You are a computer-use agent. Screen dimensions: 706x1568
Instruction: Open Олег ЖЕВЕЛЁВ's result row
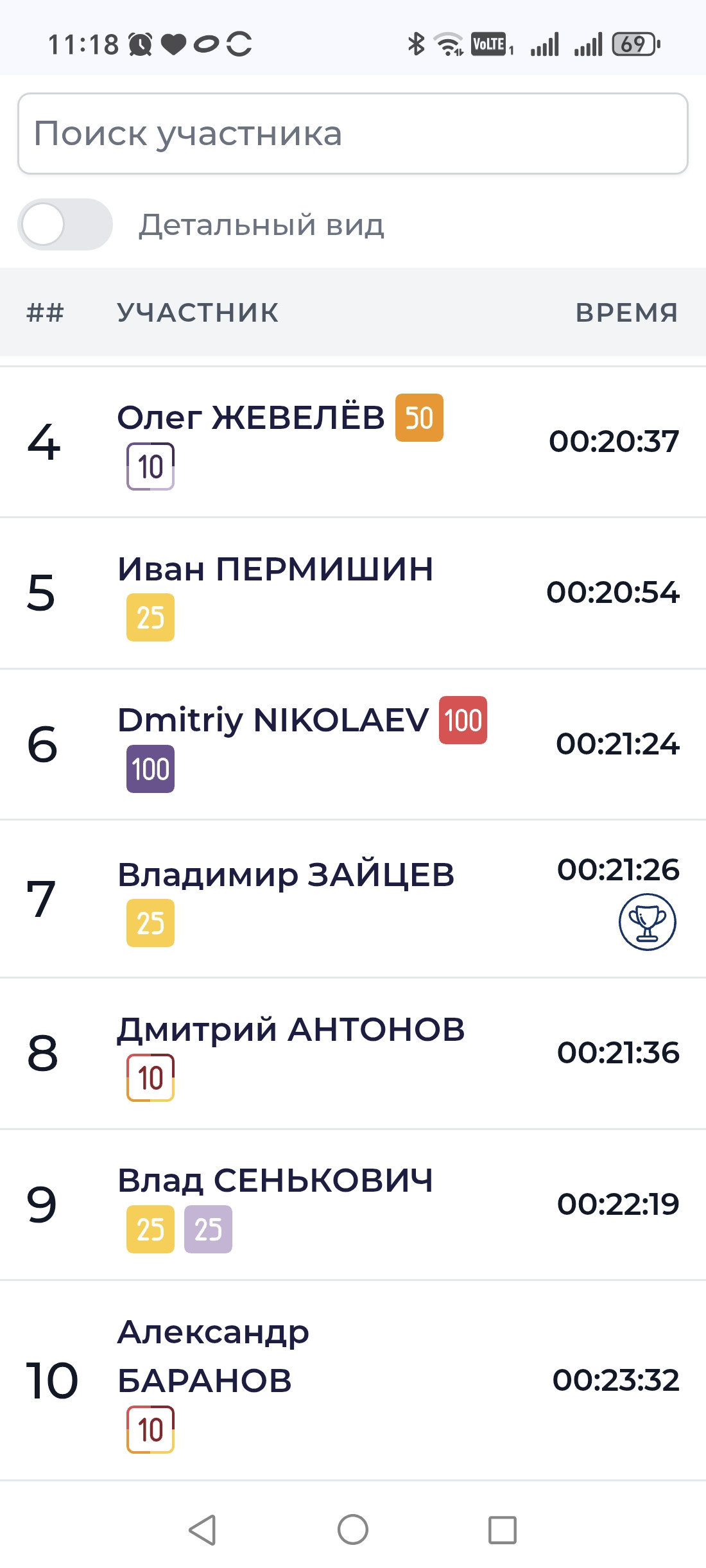click(x=353, y=442)
